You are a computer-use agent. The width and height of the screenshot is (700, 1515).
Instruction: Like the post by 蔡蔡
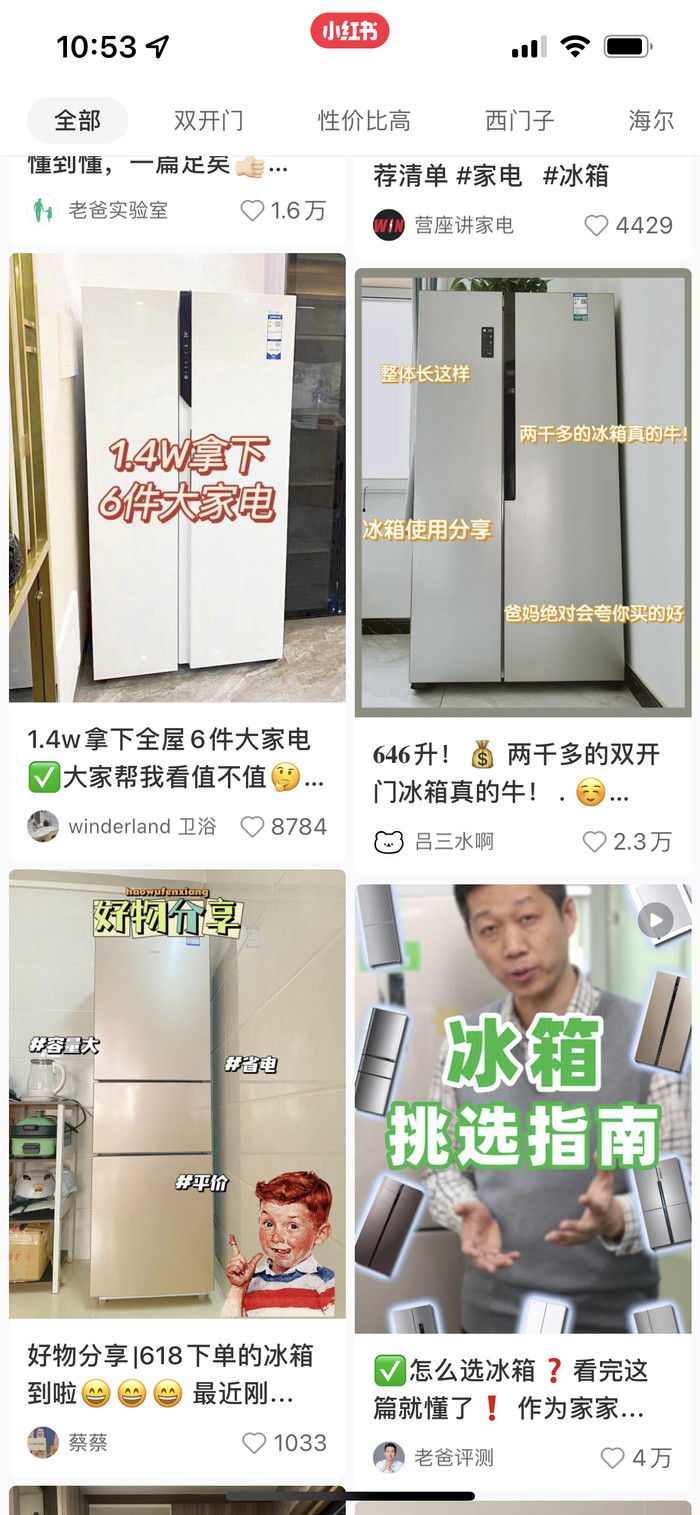click(x=255, y=1443)
